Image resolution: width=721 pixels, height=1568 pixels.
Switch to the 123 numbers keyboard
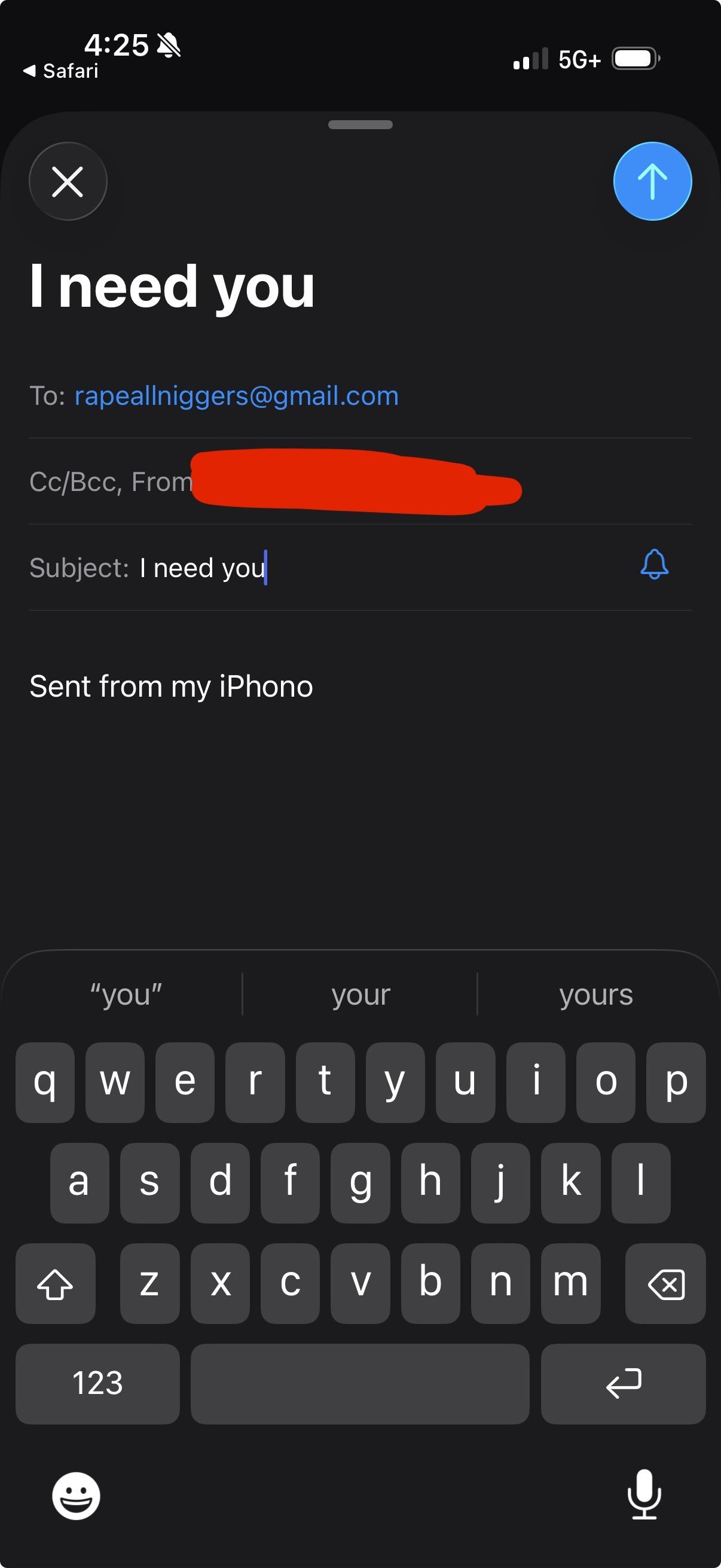(x=97, y=1383)
